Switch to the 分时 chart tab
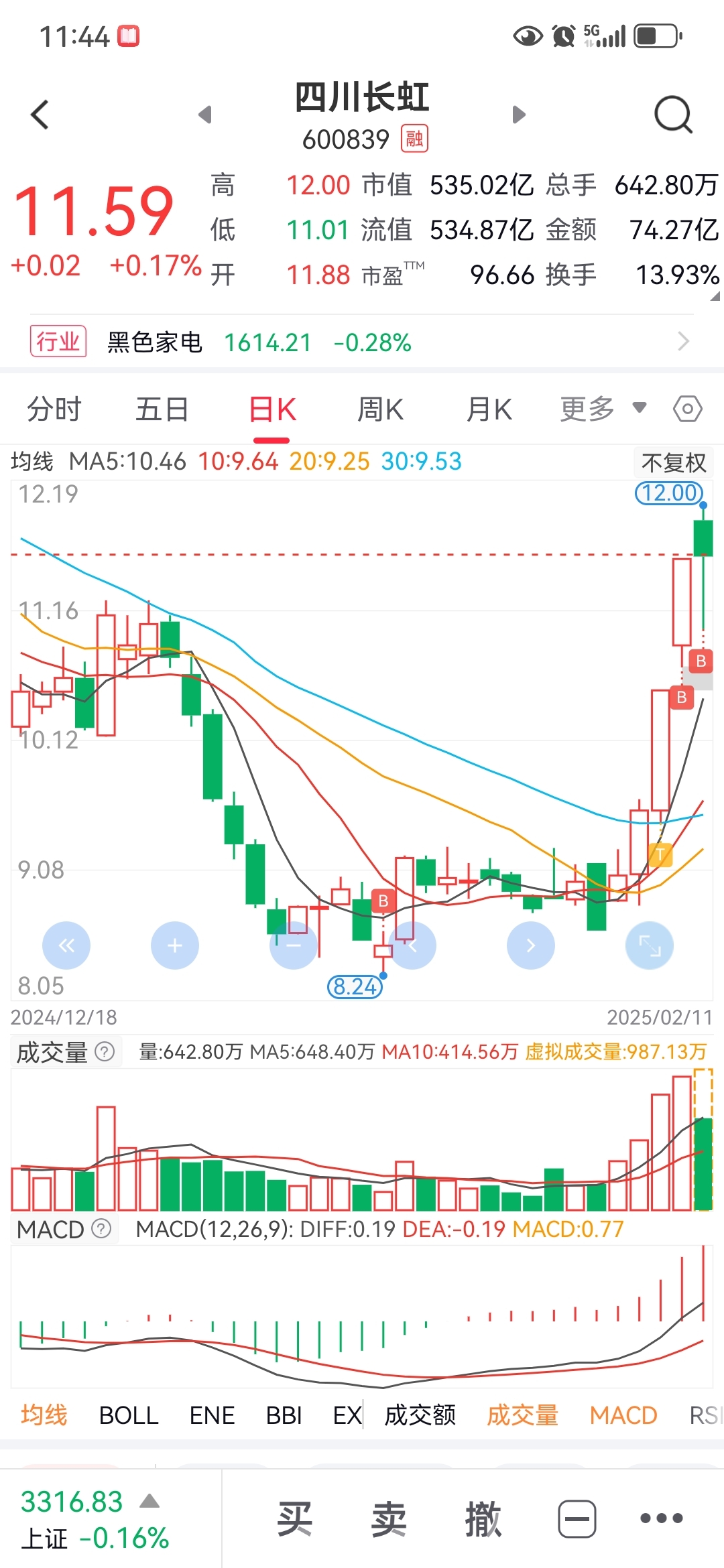The image size is (724, 1568). pos(54,409)
